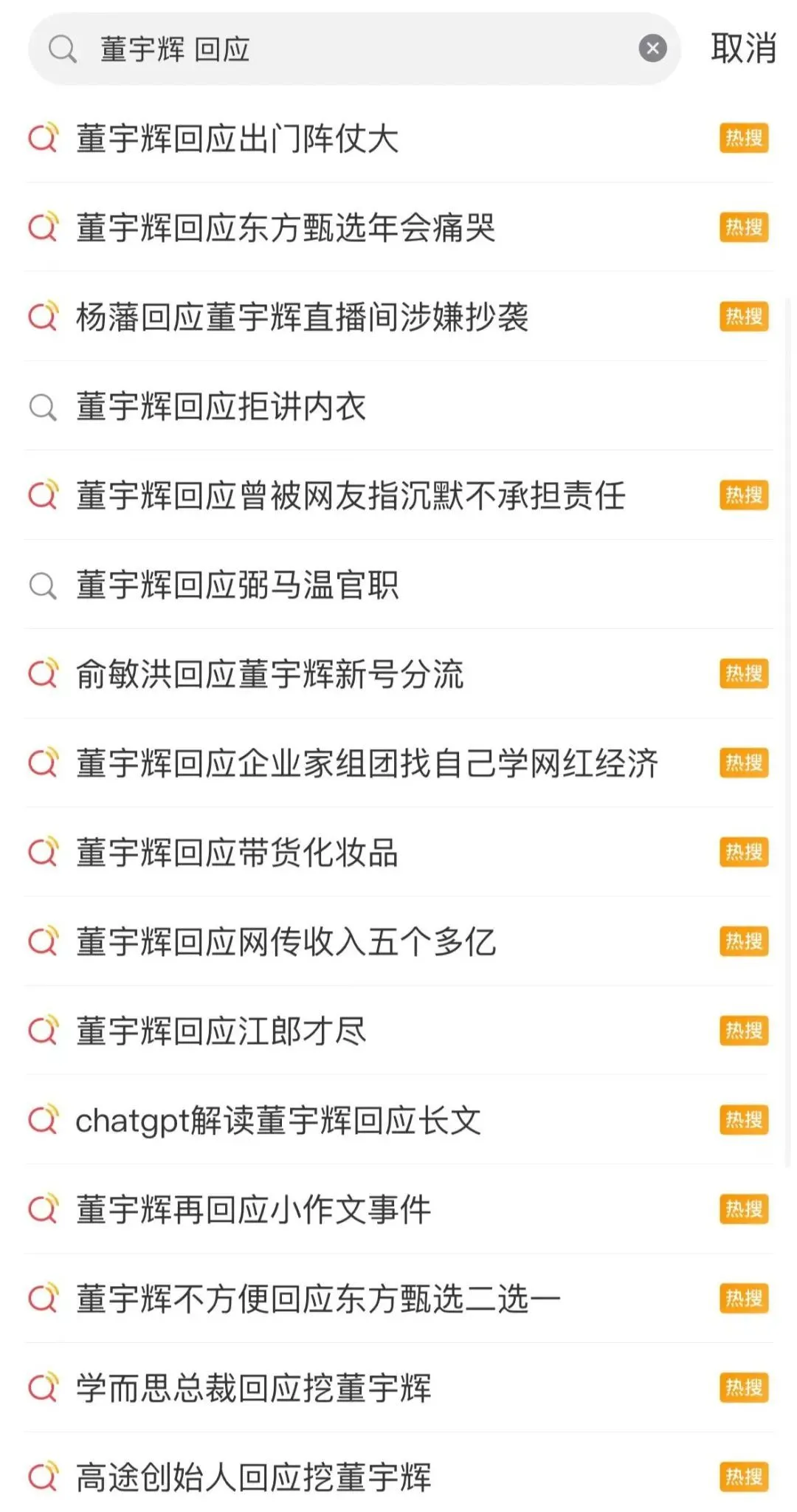Open 高途创始人回应挖董宇辉 suggestion
This screenshot has height=1512, width=797.
click(x=254, y=1478)
